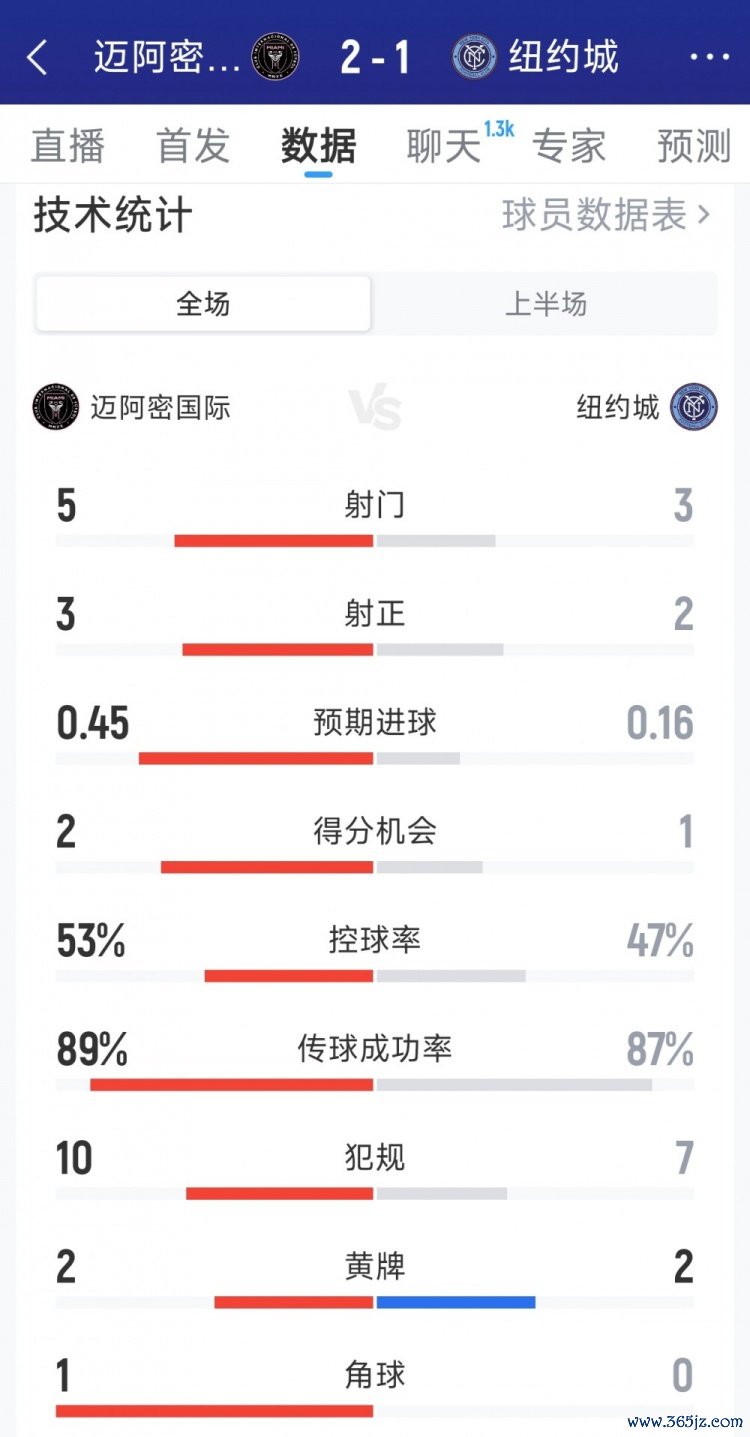Open the three-dot overflow menu

pos(709,58)
